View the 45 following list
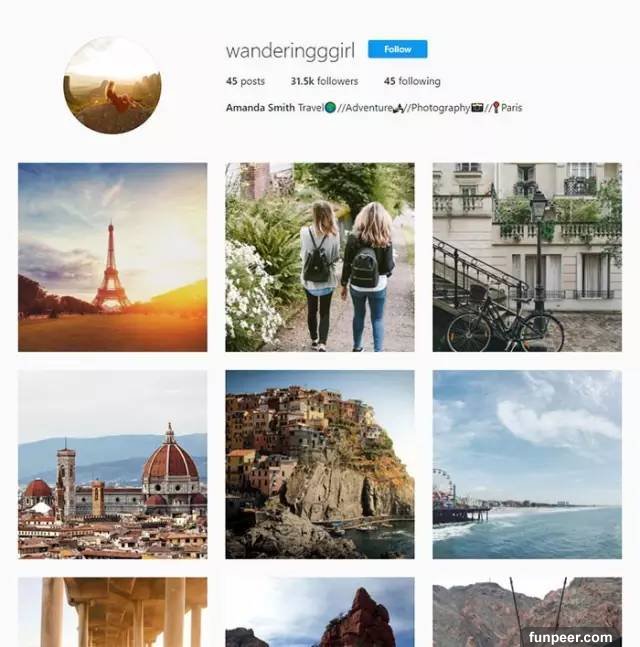The height and width of the screenshot is (647, 640). point(411,82)
